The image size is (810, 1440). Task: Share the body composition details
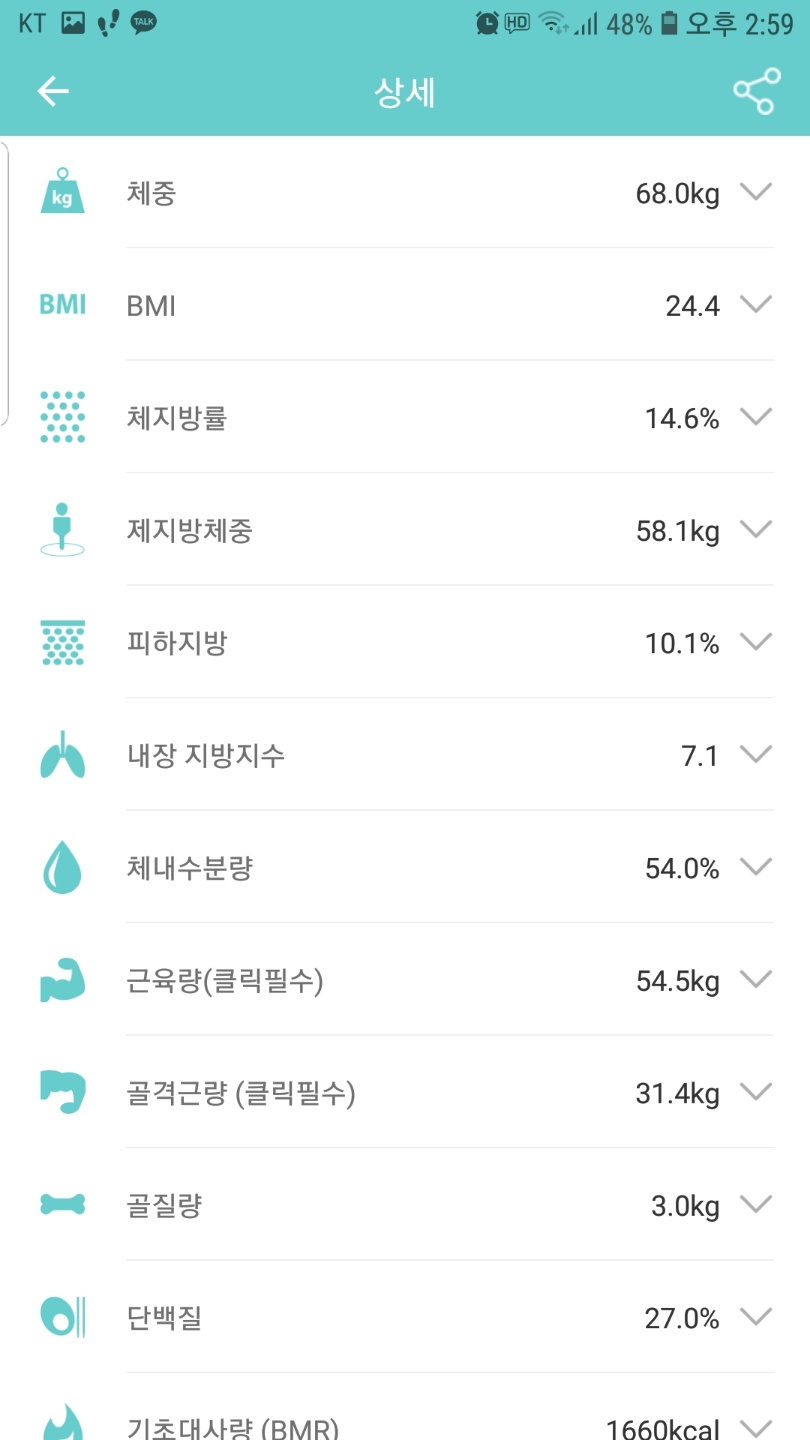click(x=755, y=92)
